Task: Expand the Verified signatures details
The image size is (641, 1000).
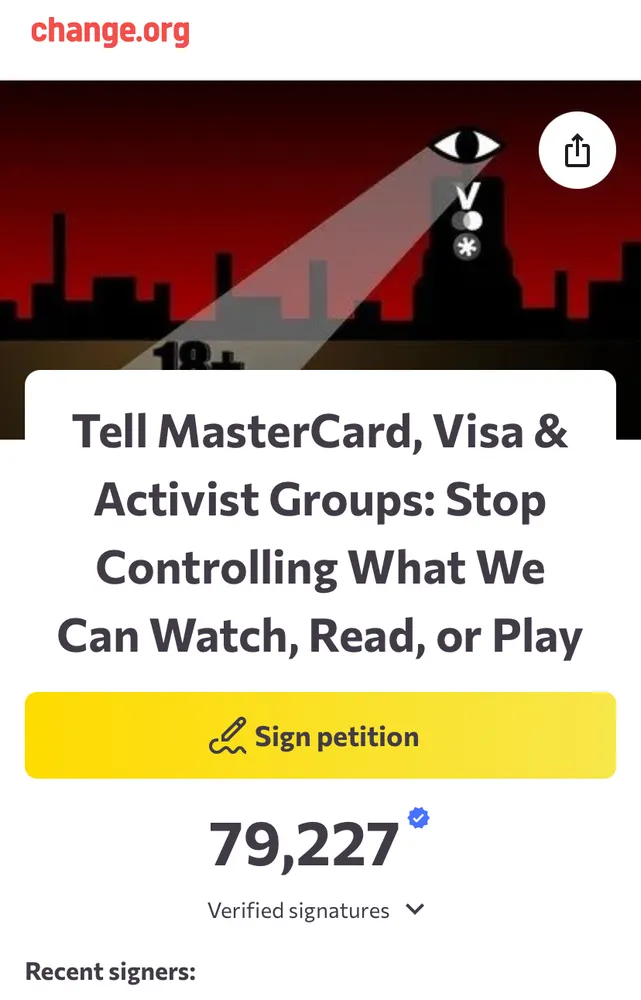Action: [415, 910]
